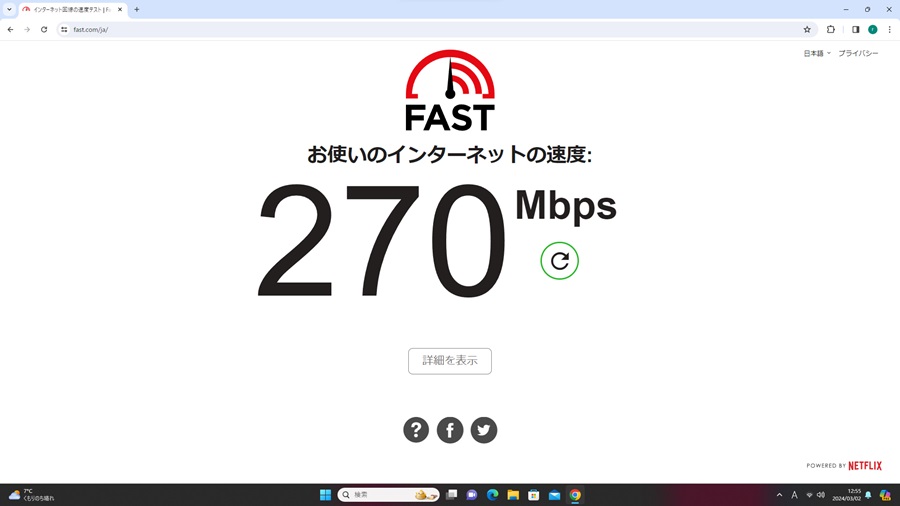Bookmark this page with the star icon
Screen dimensions: 900x506
[807, 29]
